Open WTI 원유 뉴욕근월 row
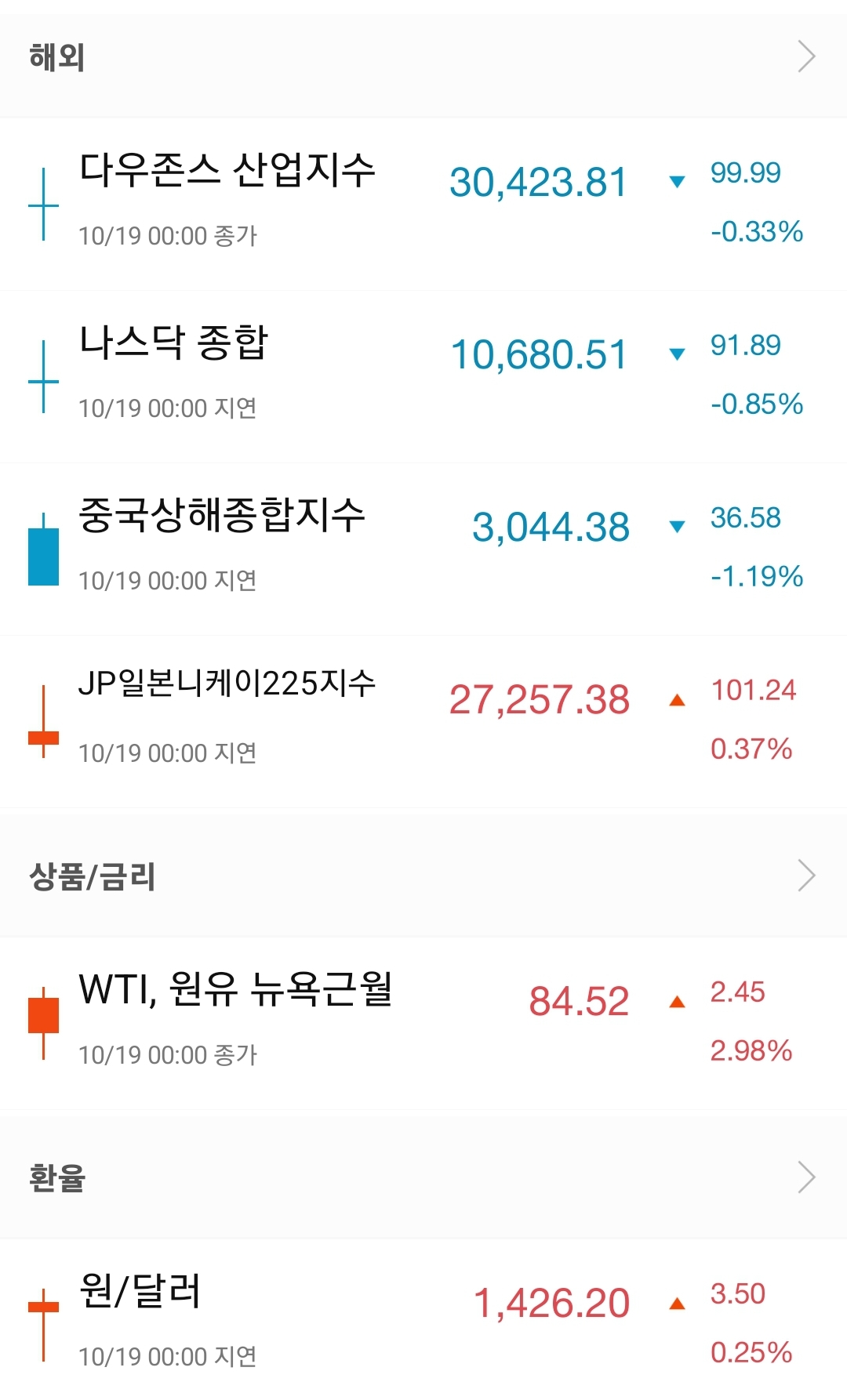 423,1023
